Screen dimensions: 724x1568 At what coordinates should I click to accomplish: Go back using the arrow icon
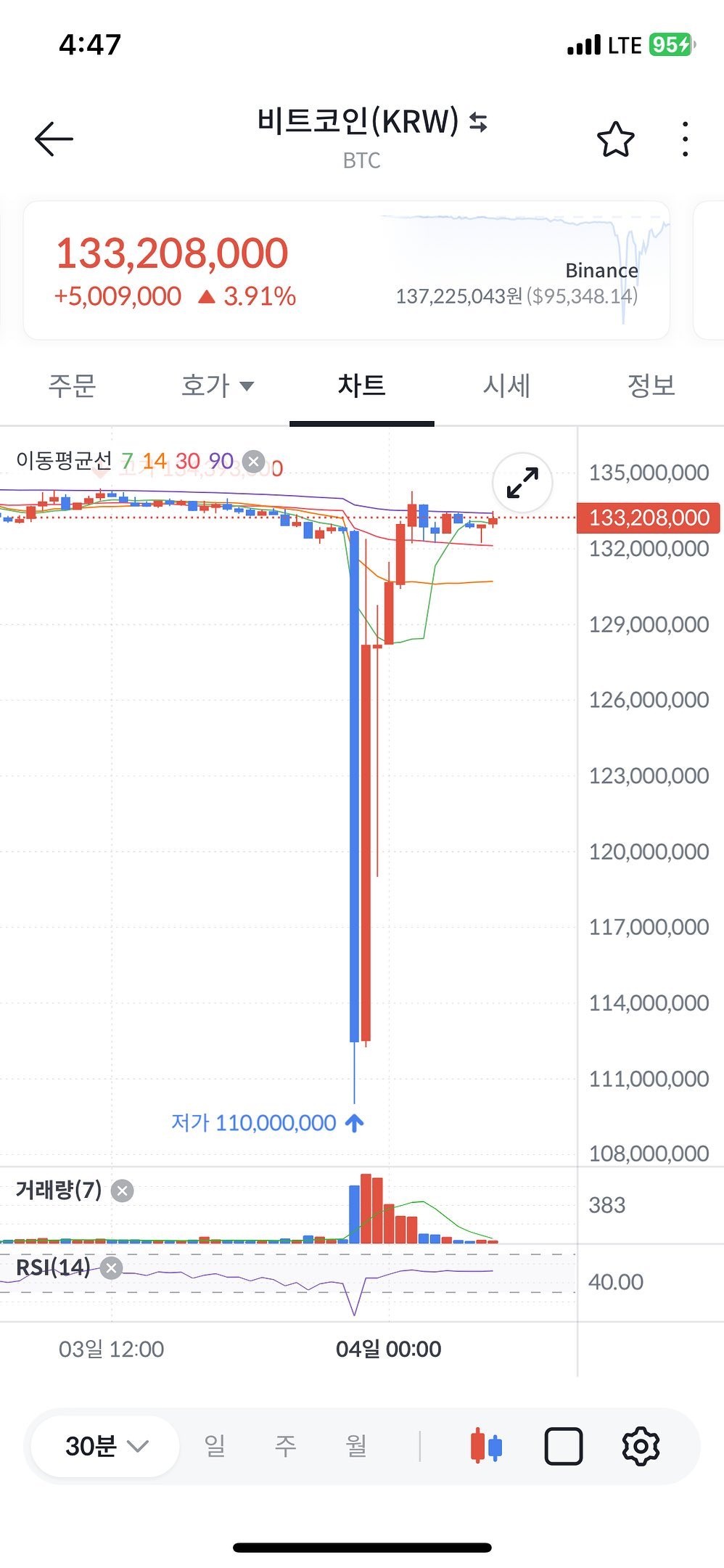(54, 139)
